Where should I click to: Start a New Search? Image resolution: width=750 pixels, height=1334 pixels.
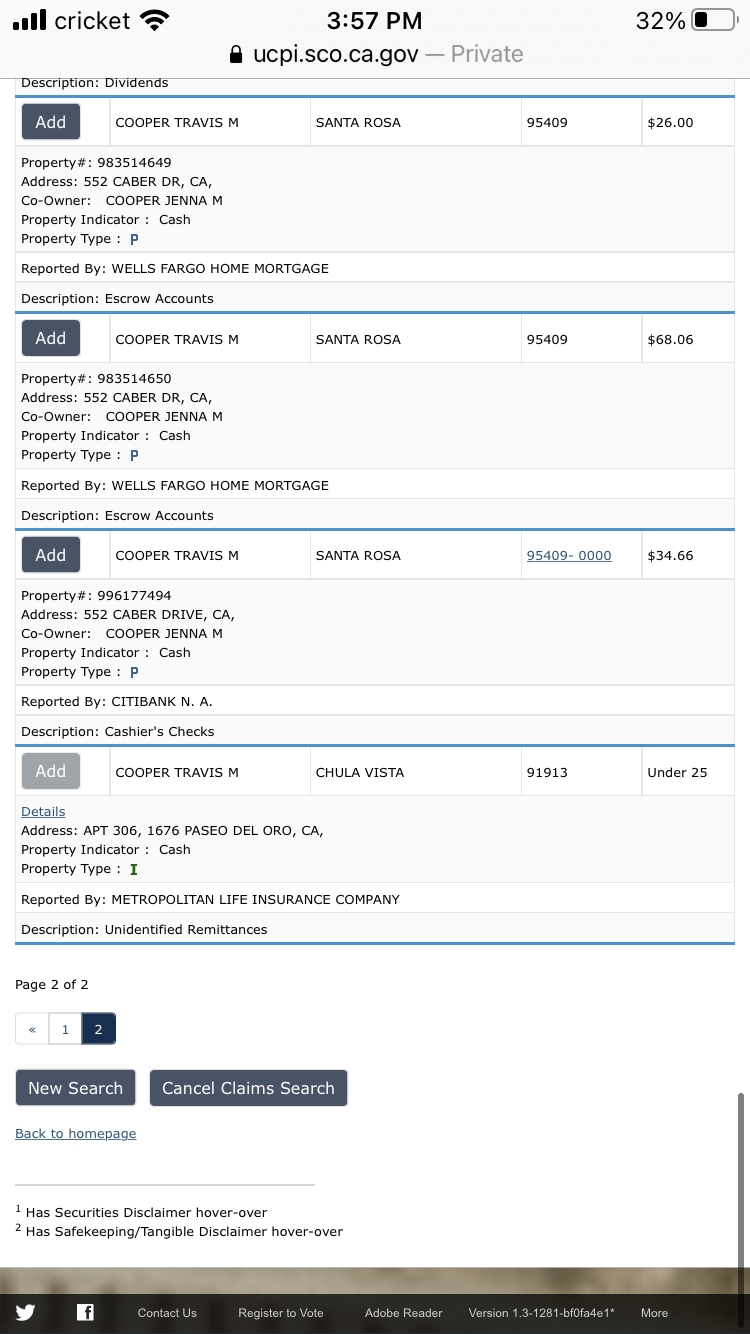(75, 1088)
